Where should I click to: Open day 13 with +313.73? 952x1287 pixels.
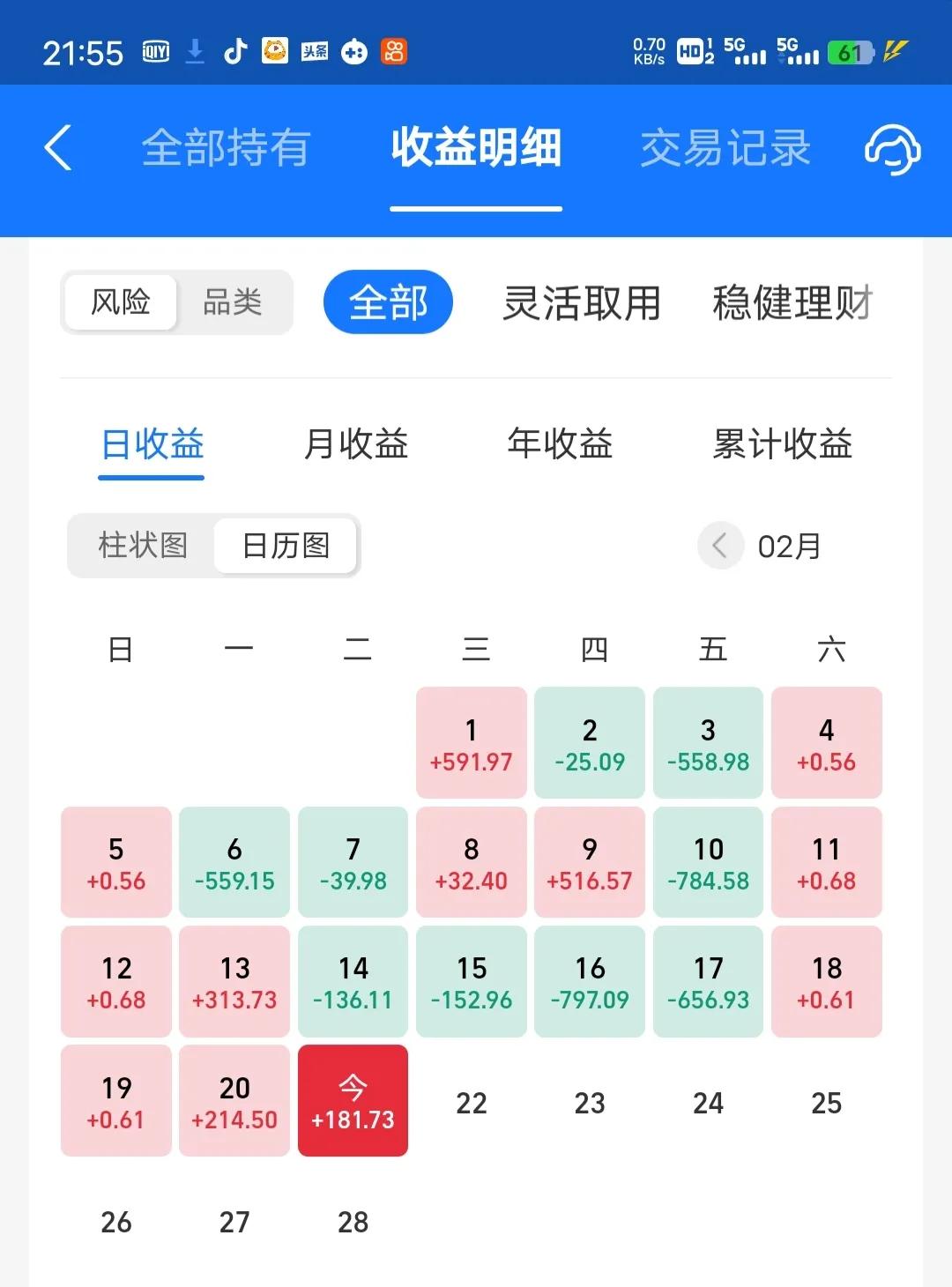pyautogui.click(x=234, y=981)
